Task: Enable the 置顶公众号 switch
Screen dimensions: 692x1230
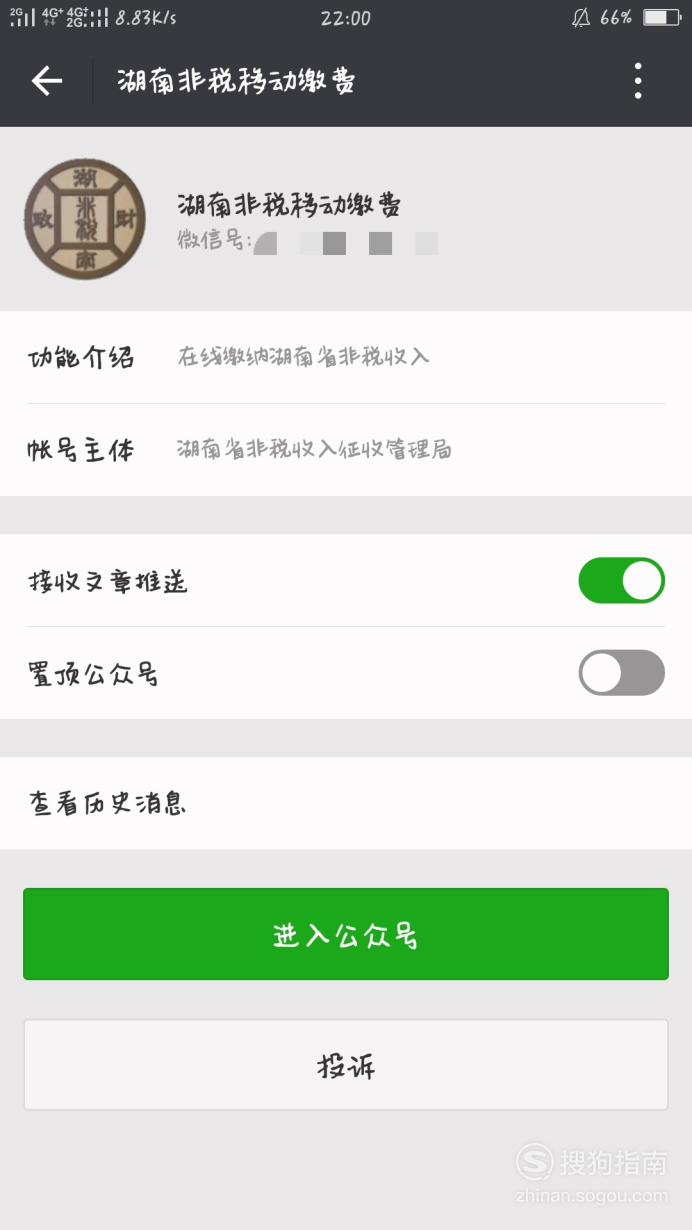Action: coord(621,673)
